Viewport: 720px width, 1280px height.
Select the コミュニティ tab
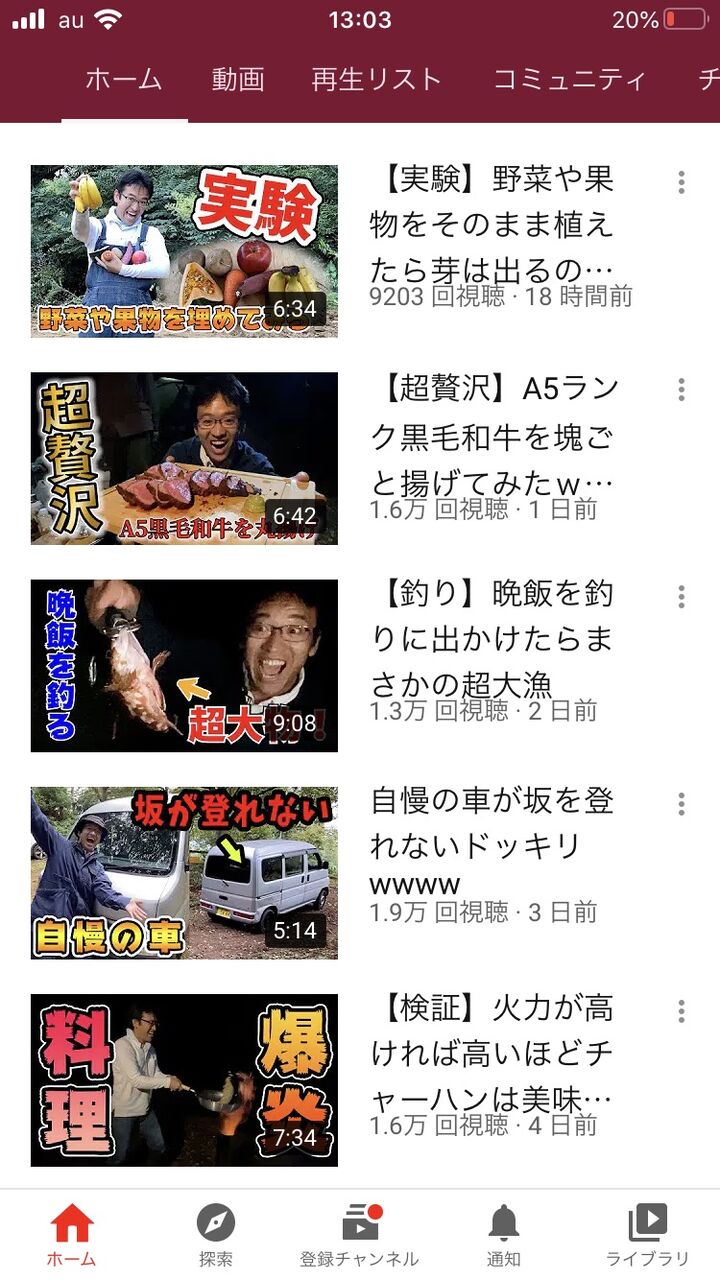tap(569, 80)
